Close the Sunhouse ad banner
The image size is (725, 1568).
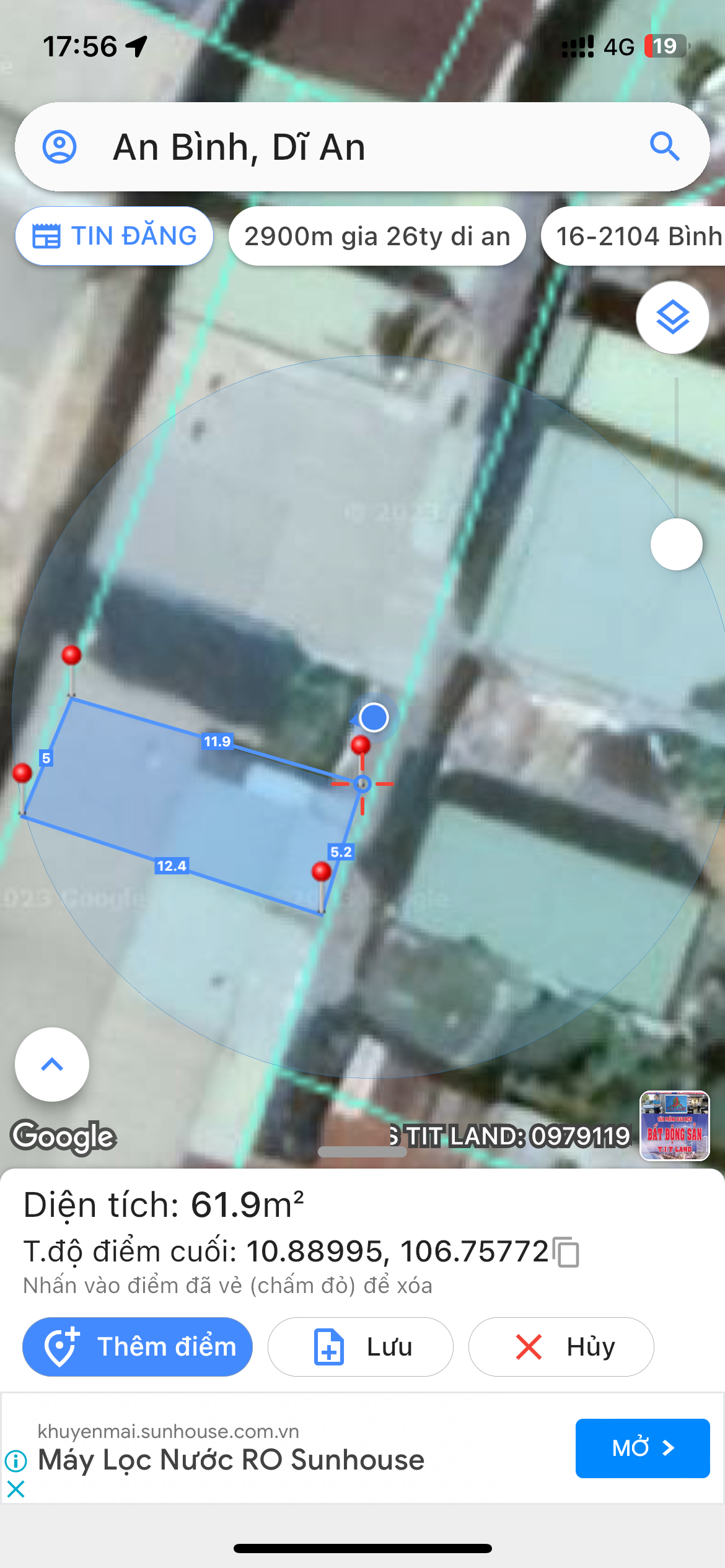(15, 1489)
